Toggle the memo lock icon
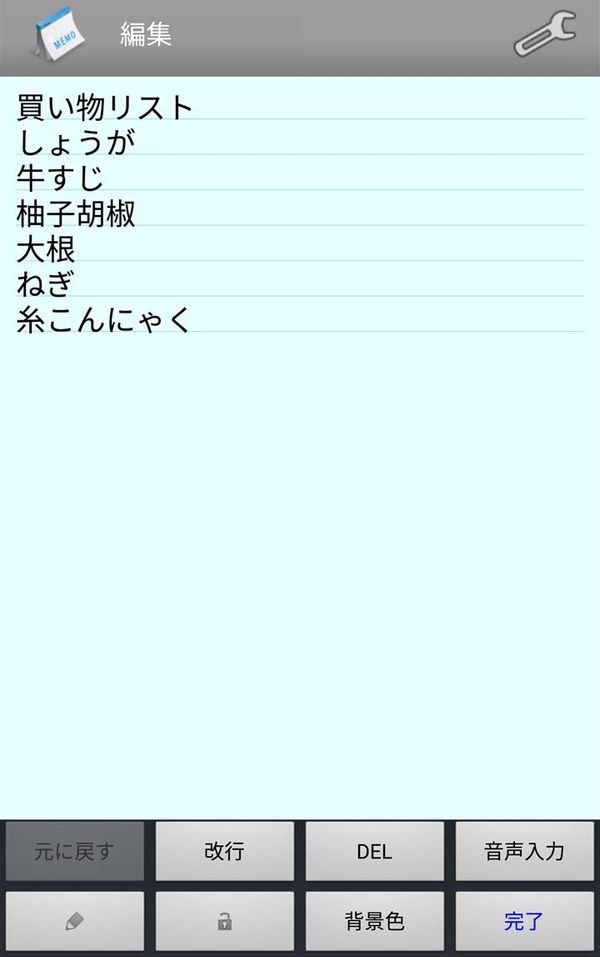 coord(225,921)
